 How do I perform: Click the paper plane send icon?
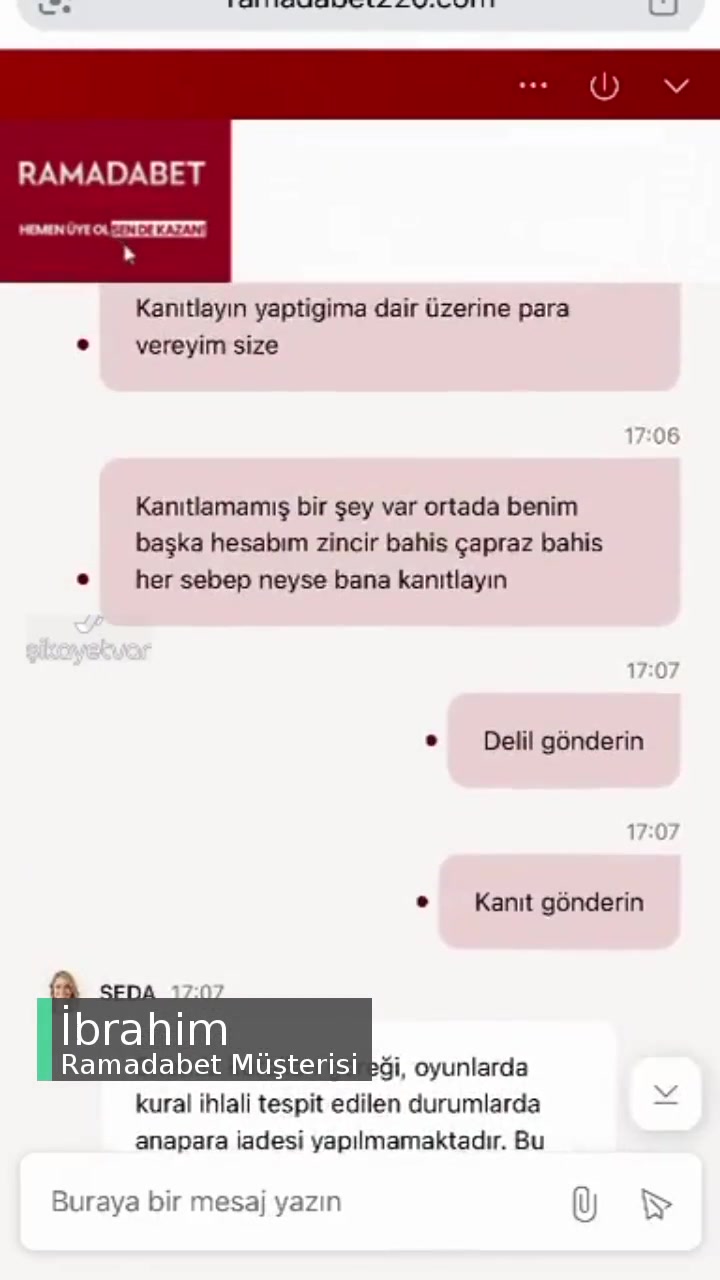pos(655,1202)
